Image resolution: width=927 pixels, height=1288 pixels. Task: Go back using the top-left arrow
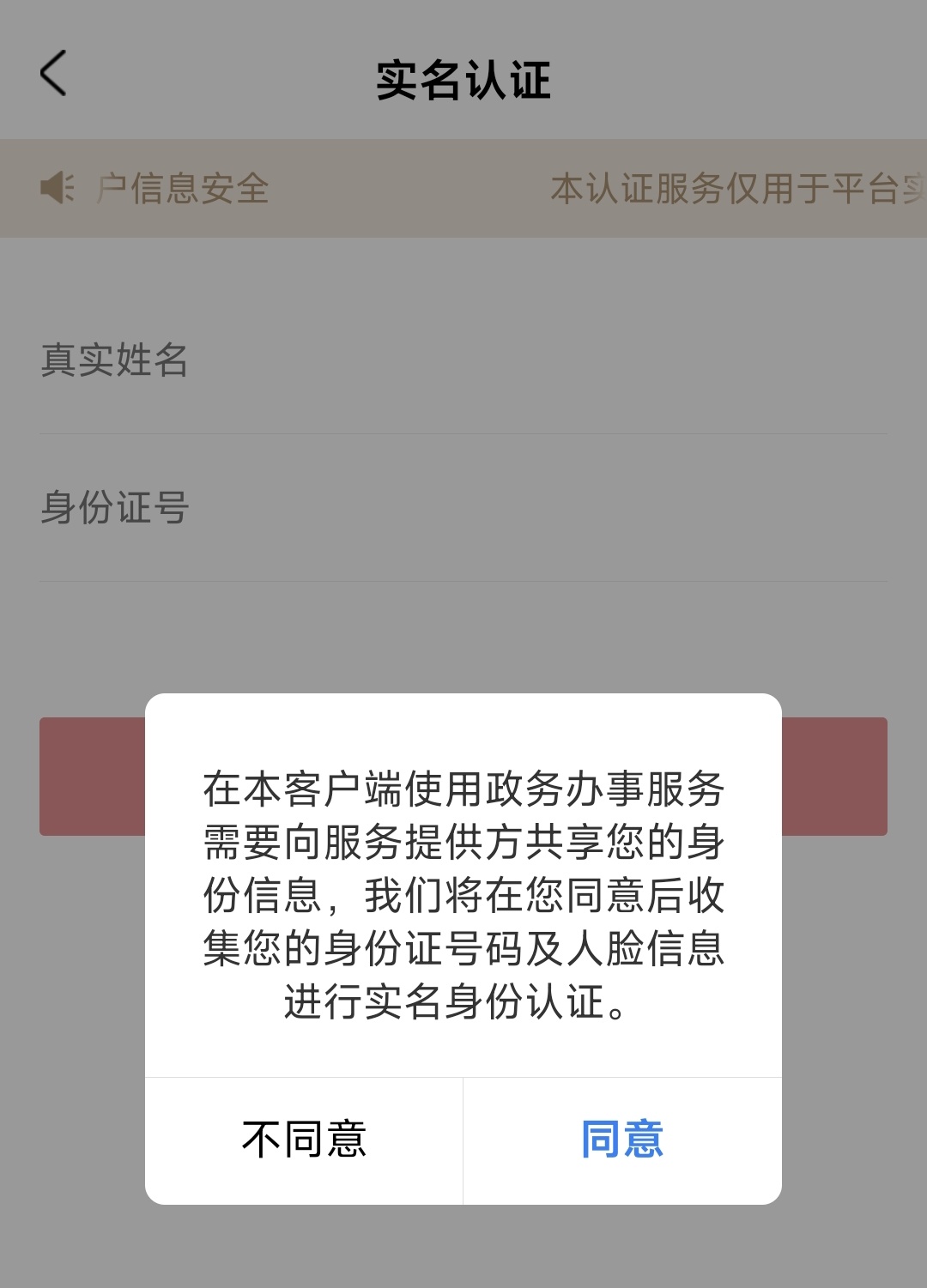[53, 73]
